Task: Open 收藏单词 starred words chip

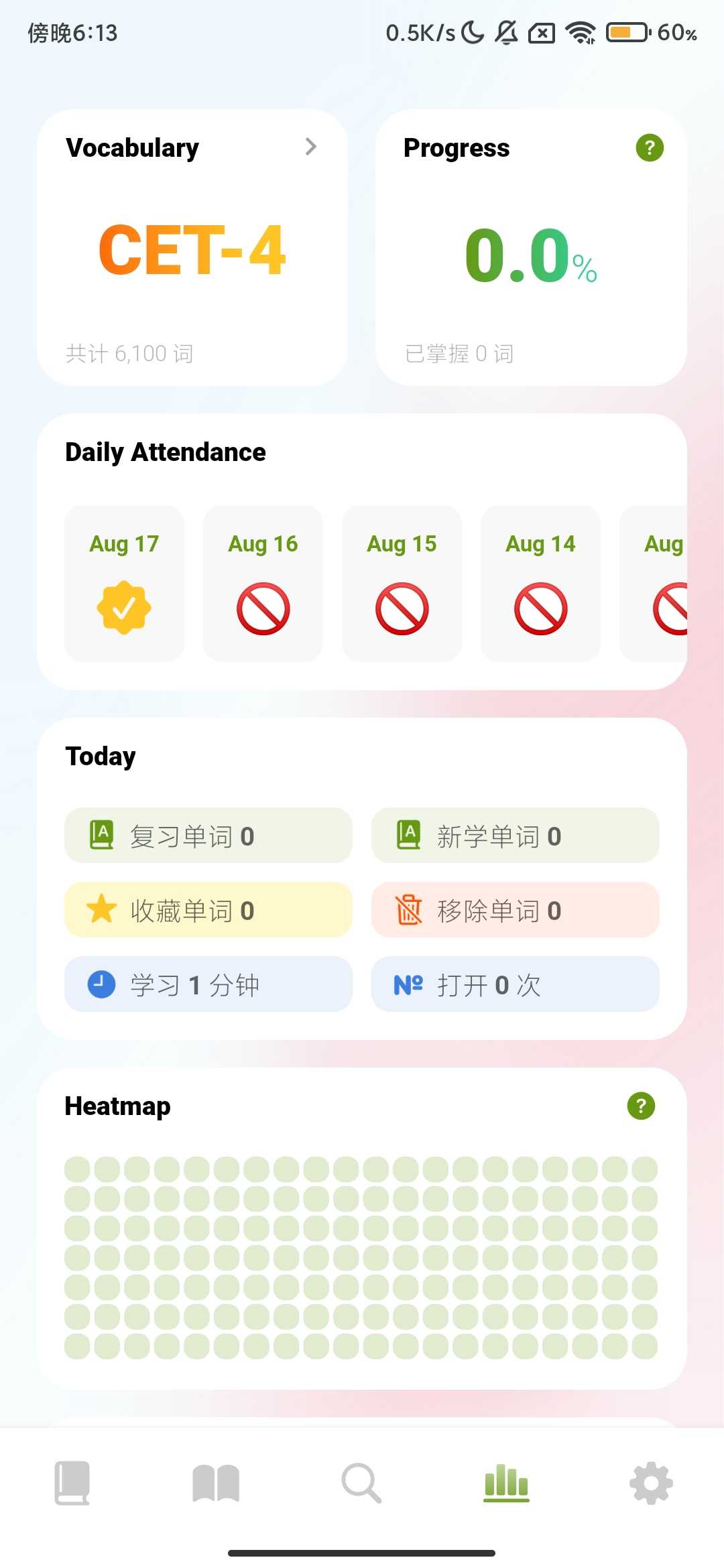Action: [208, 910]
